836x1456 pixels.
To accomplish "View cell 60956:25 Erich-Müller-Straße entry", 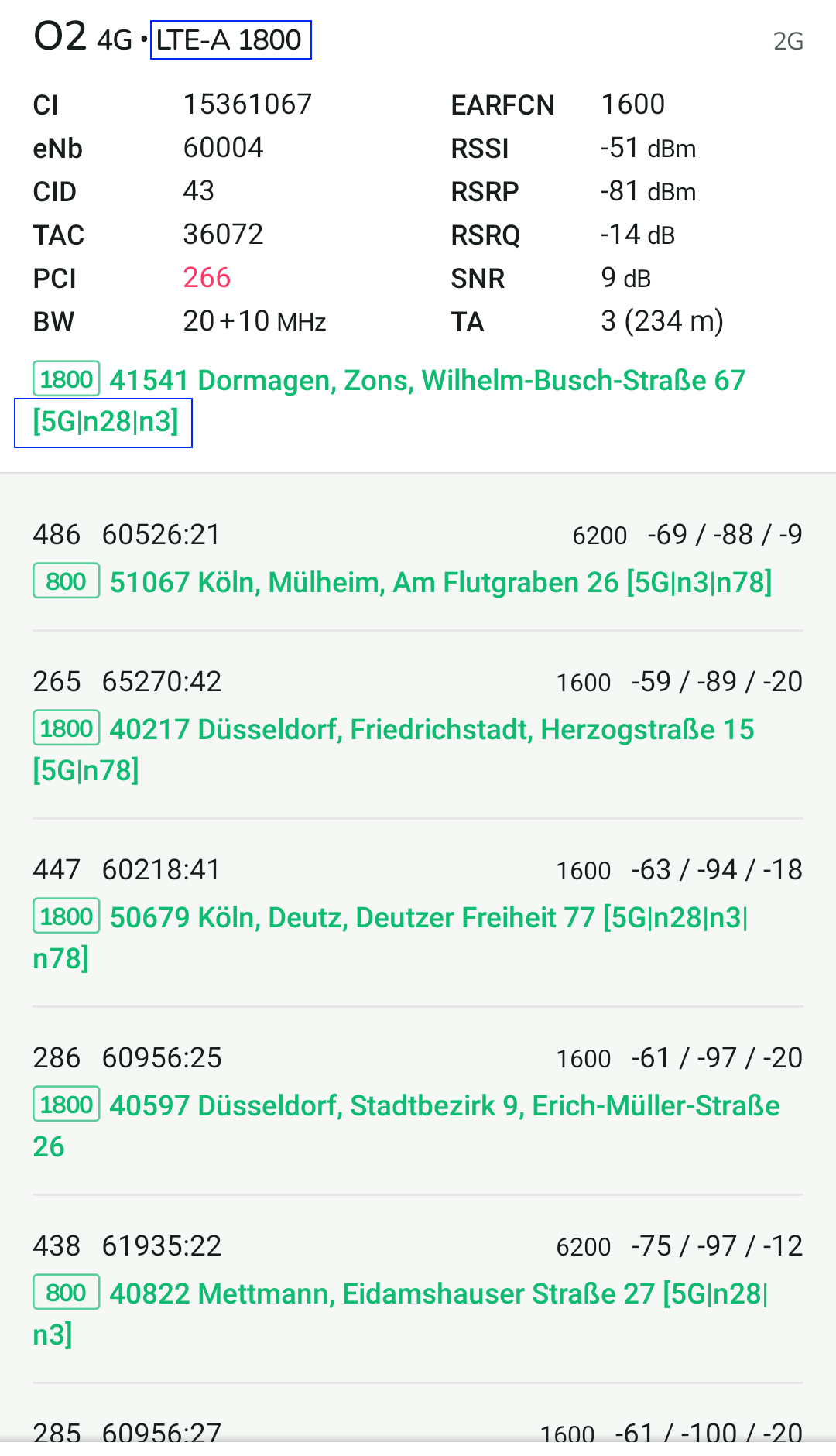I will [x=418, y=1101].
